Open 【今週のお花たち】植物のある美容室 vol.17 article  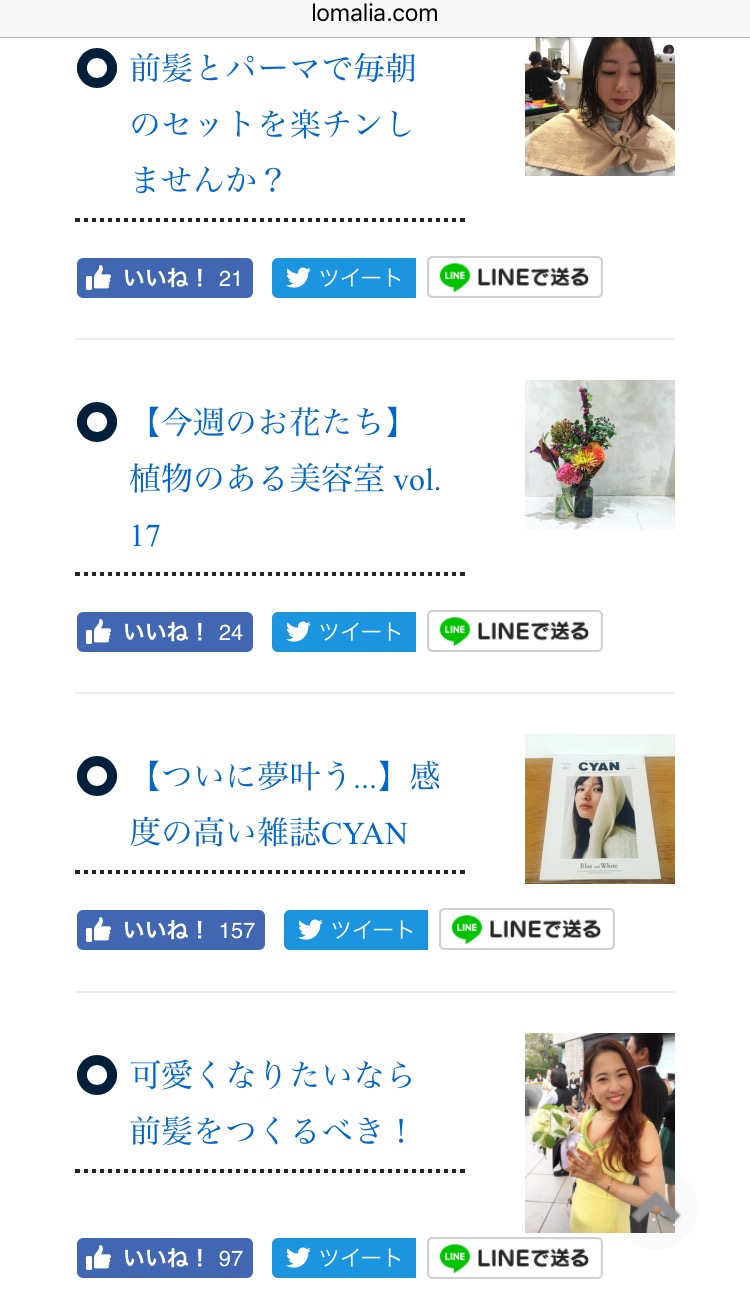tap(285, 479)
